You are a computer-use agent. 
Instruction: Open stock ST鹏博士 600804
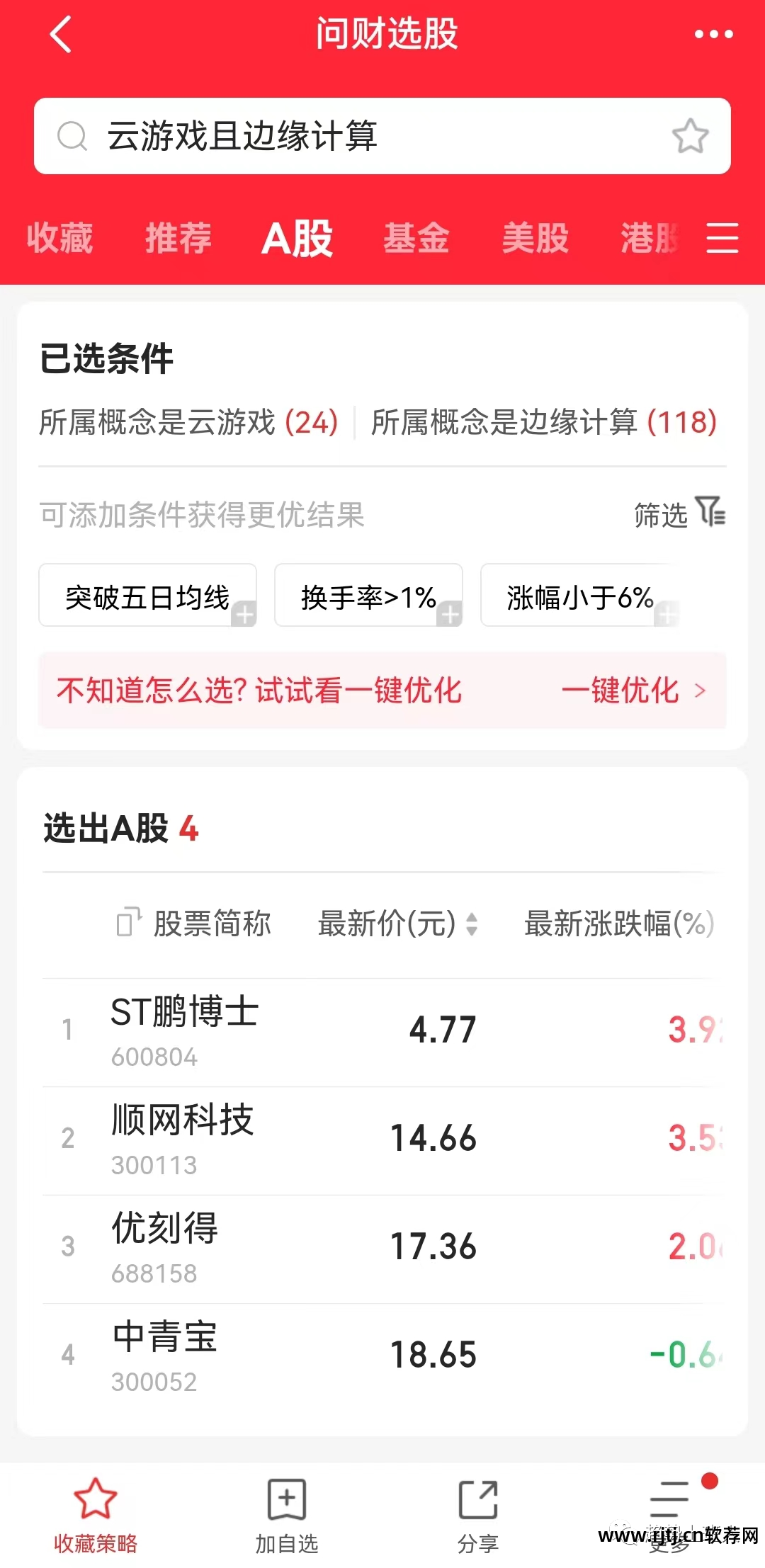click(x=184, y=1030)
